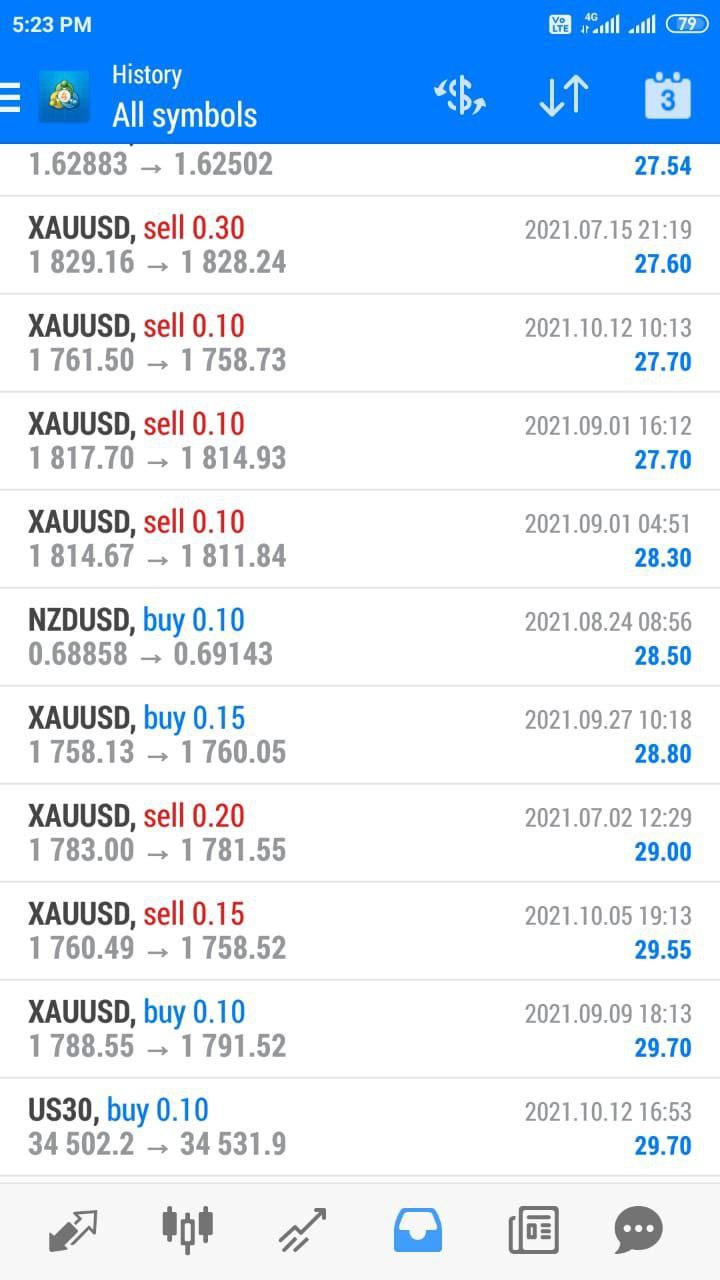This screenshot has height=1280, width=720.
Task: Switch to the Quotes tab
Action: 73,1229
